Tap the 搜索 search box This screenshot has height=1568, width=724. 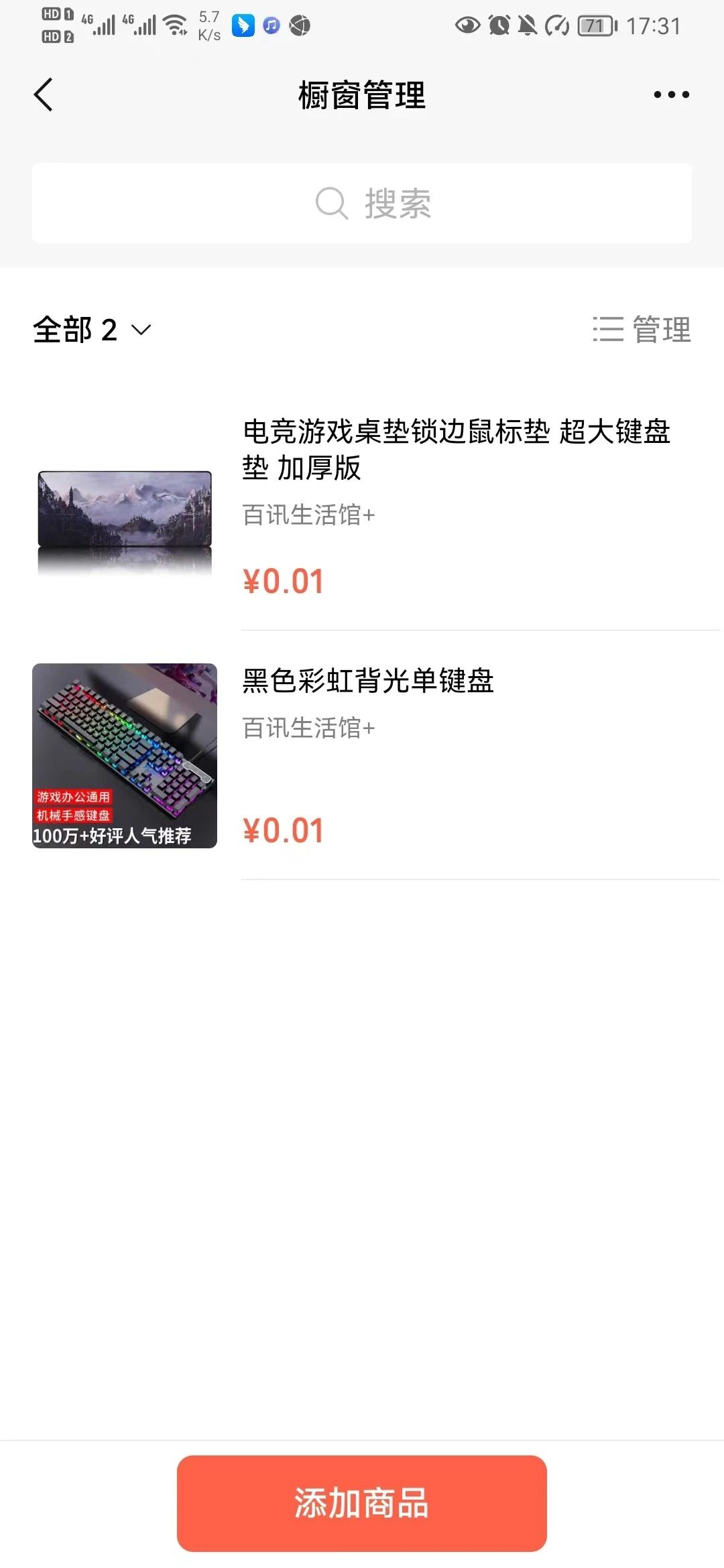coord(362,203)
